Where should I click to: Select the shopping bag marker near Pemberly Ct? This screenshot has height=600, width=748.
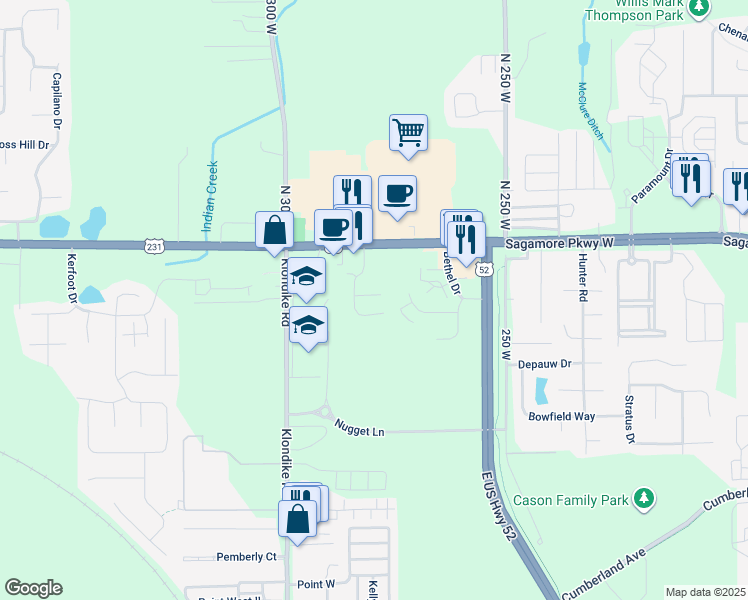[x=297, y=519]
